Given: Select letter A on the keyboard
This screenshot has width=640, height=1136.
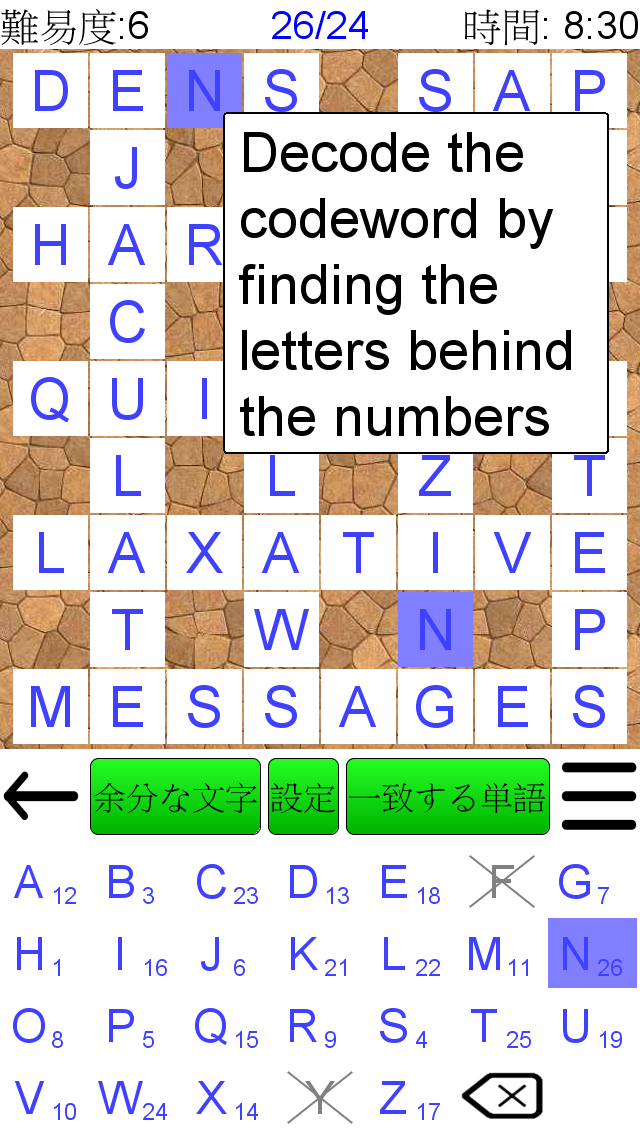Looking at the screenshot, I should (x=43, y=885).
